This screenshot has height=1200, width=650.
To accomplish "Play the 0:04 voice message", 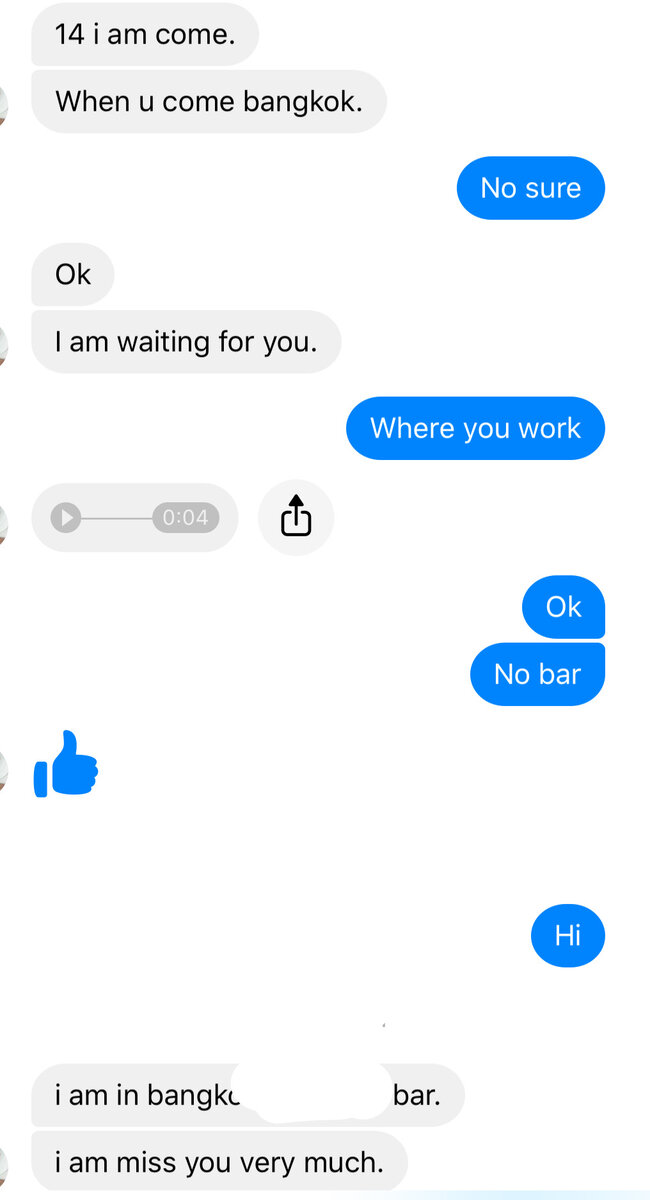I will point(66,518).
